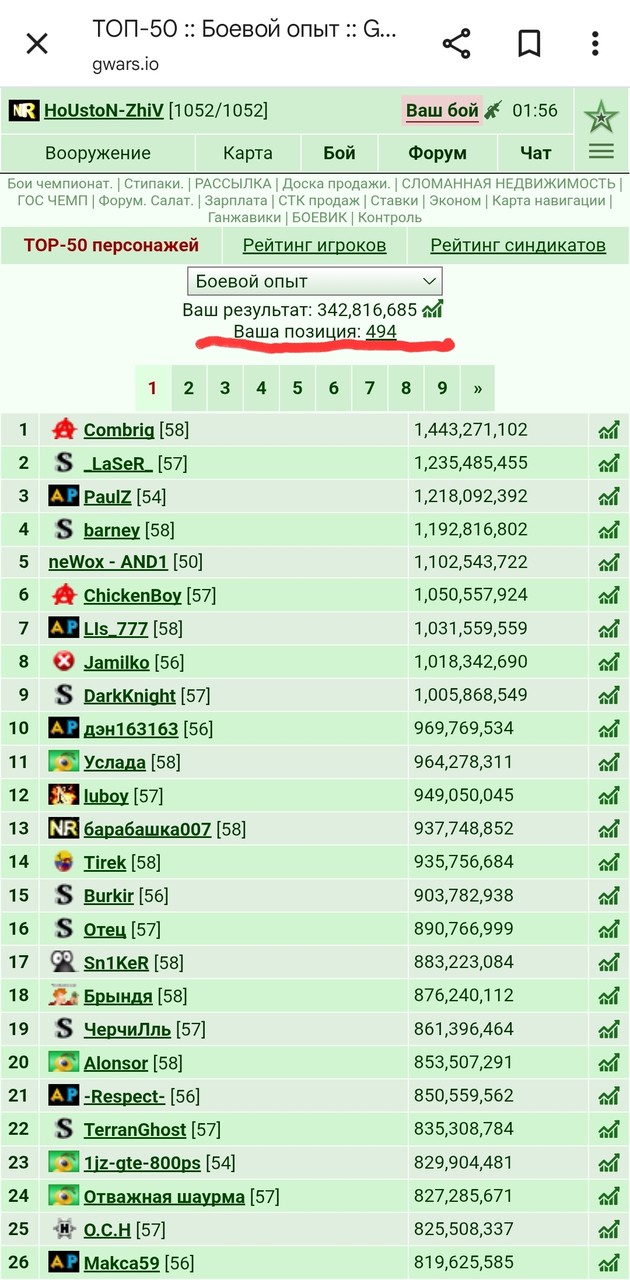Bookmark this page

pos(529,44)
